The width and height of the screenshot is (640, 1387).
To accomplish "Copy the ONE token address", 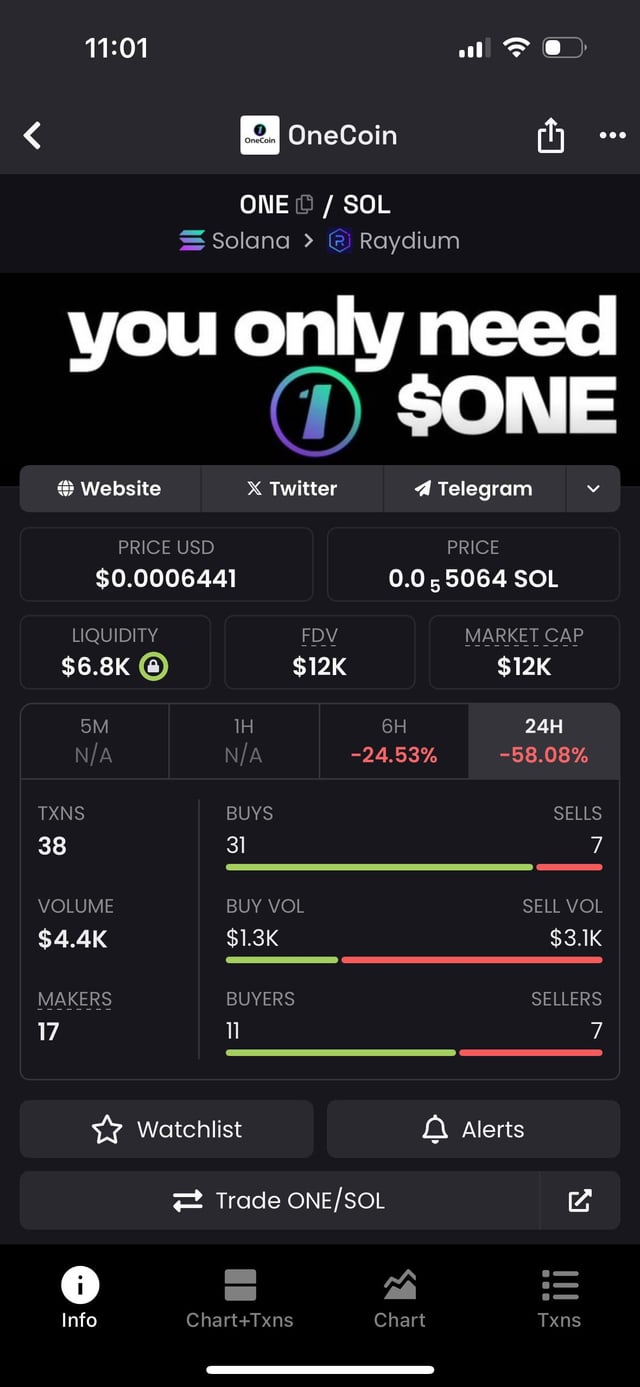I will [305, 204].
